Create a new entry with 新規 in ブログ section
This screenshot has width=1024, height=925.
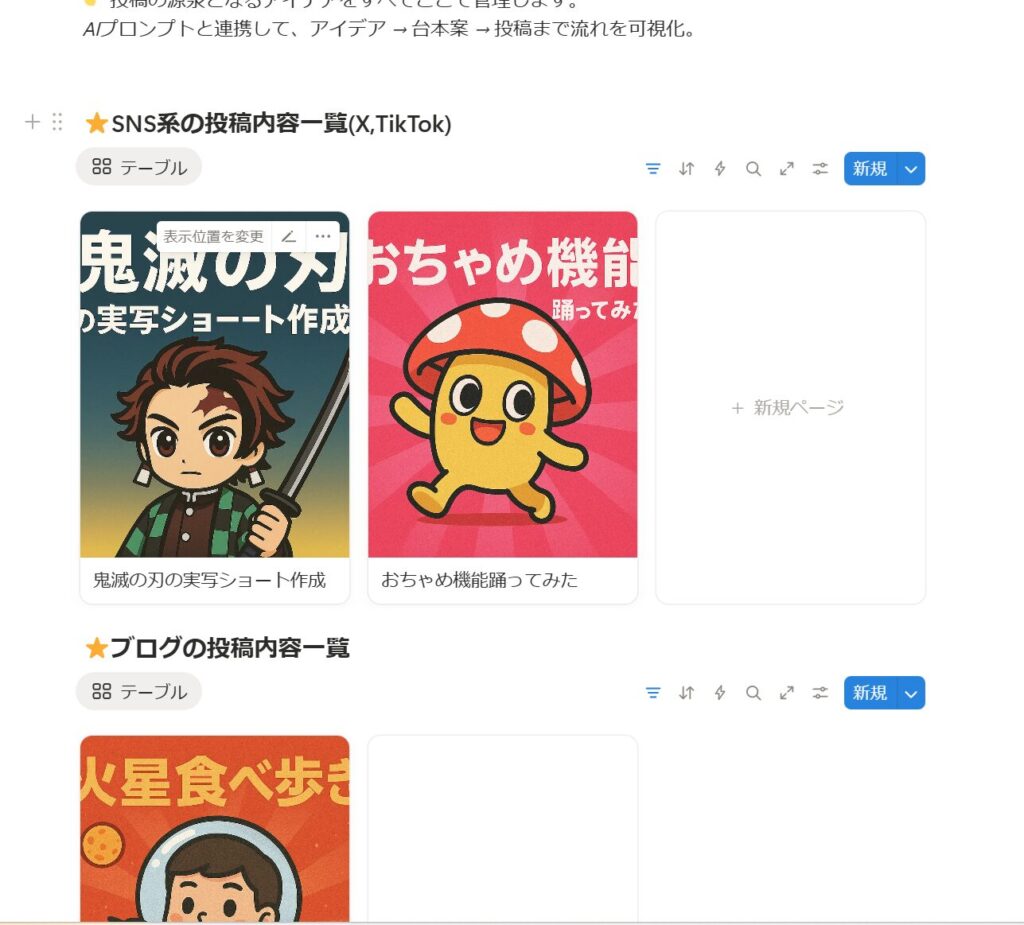pos(870,693)
